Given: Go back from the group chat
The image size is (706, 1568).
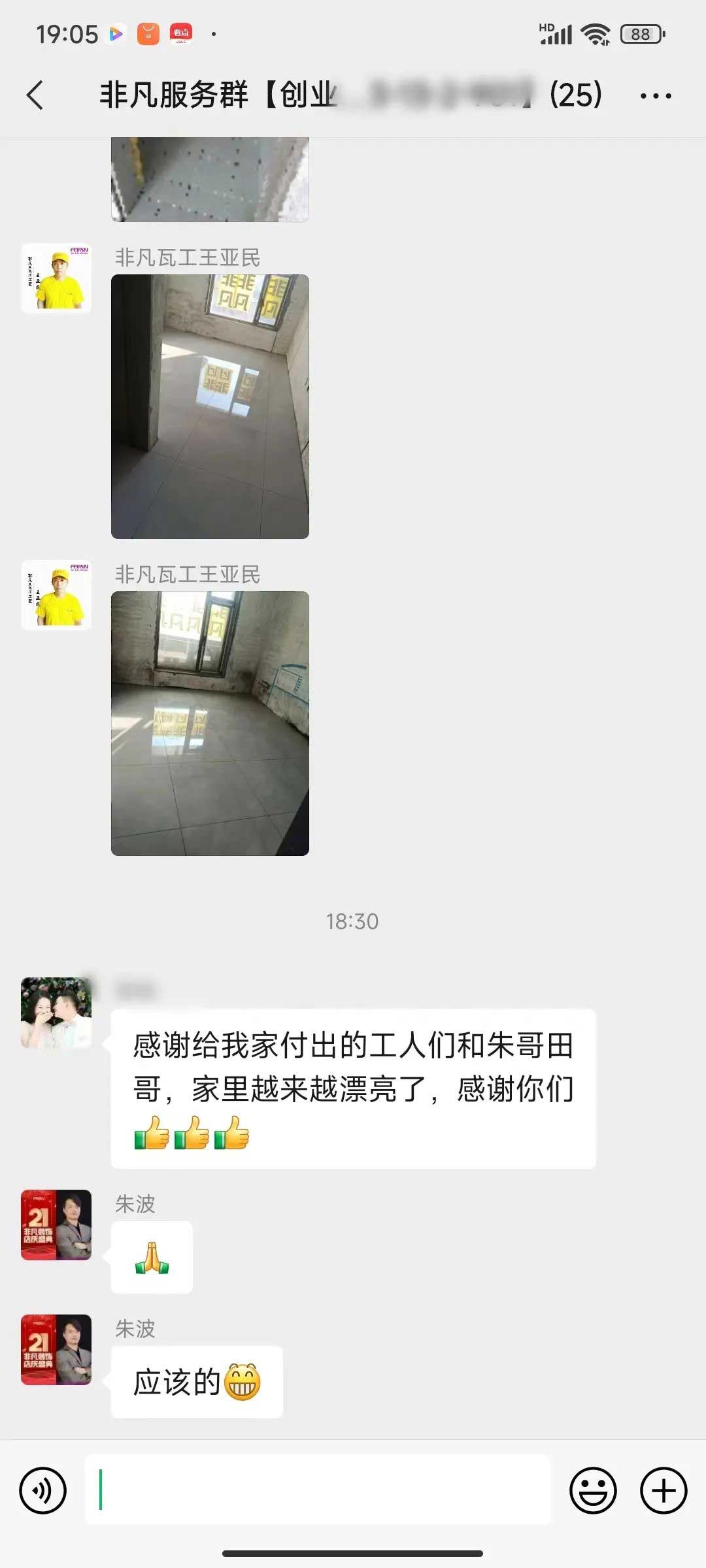Looking at the screenshot, I should pyautogui.click(x=35, y=95).
